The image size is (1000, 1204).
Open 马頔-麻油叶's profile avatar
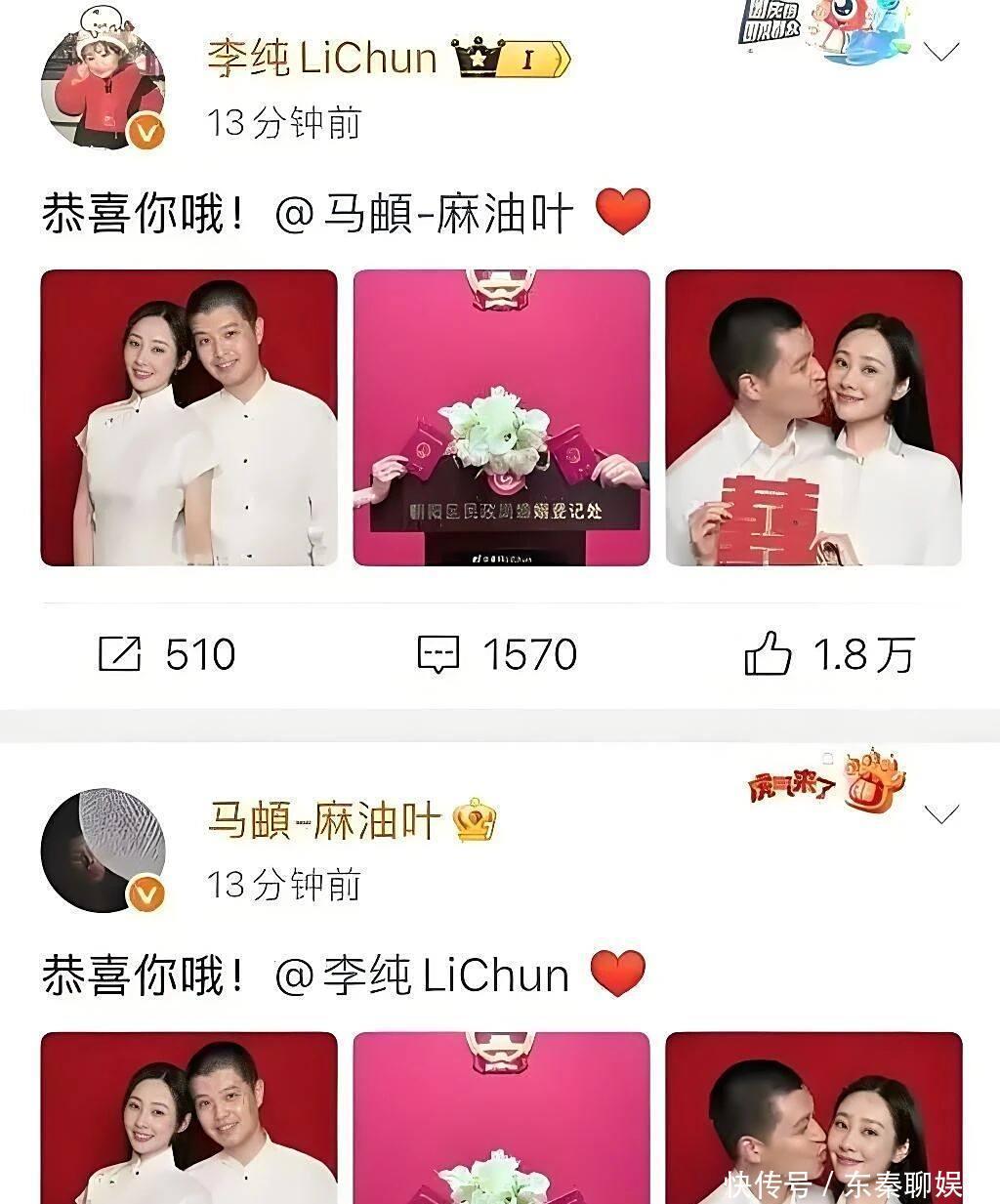[x=102, y=851]
